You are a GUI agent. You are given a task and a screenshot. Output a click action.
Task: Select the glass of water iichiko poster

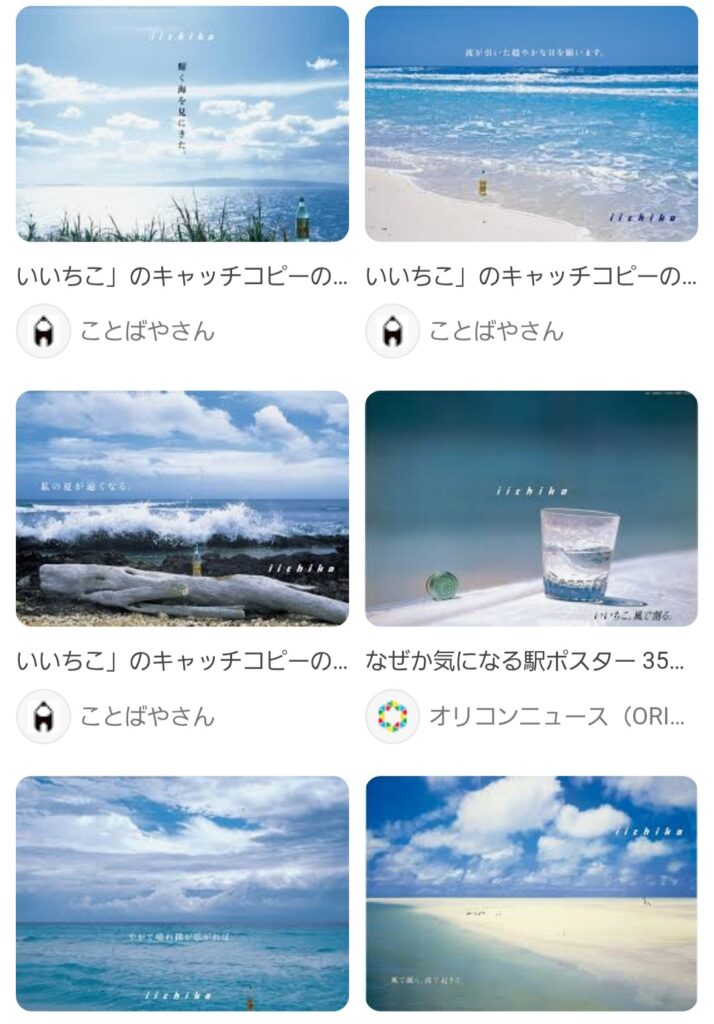531,508
